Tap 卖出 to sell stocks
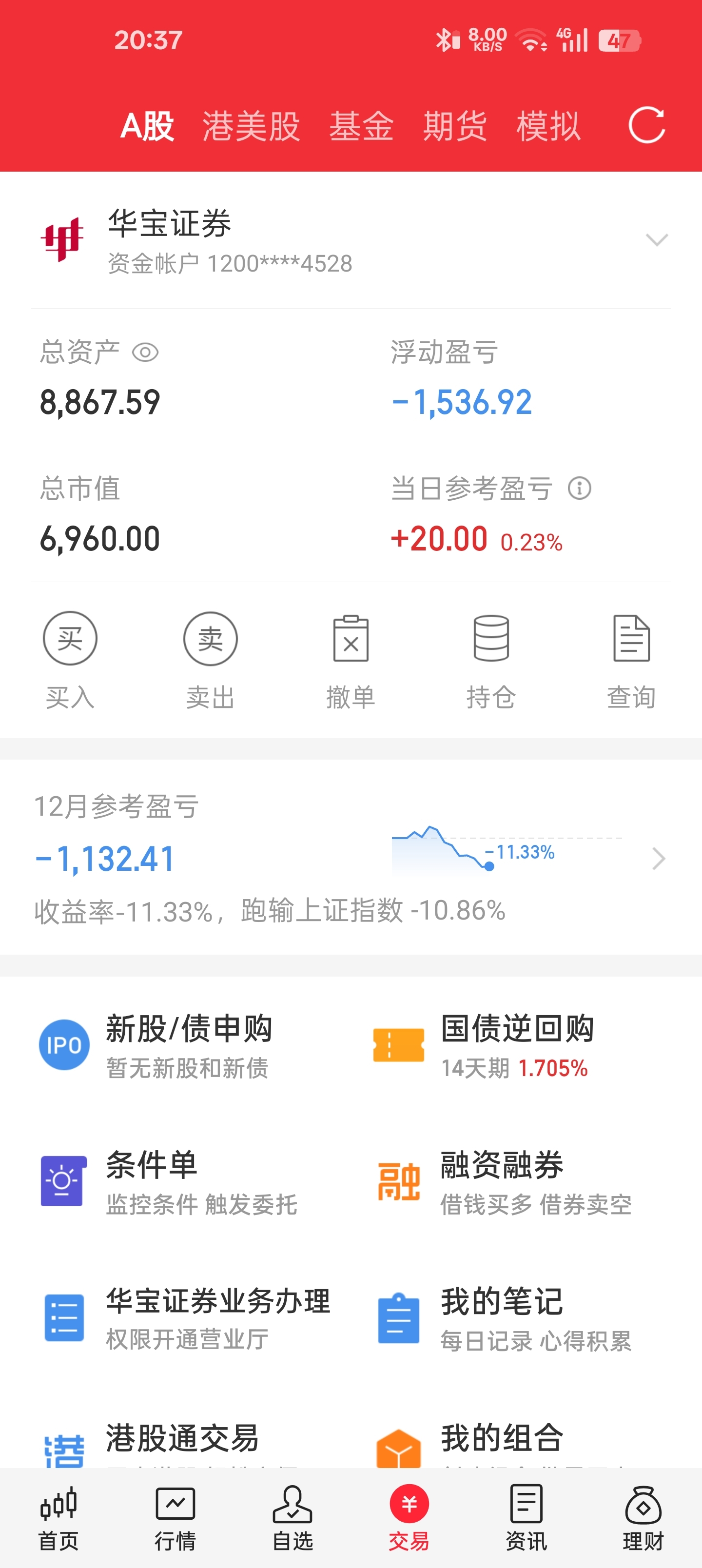The image size is (702, 1568). (210, 660)
